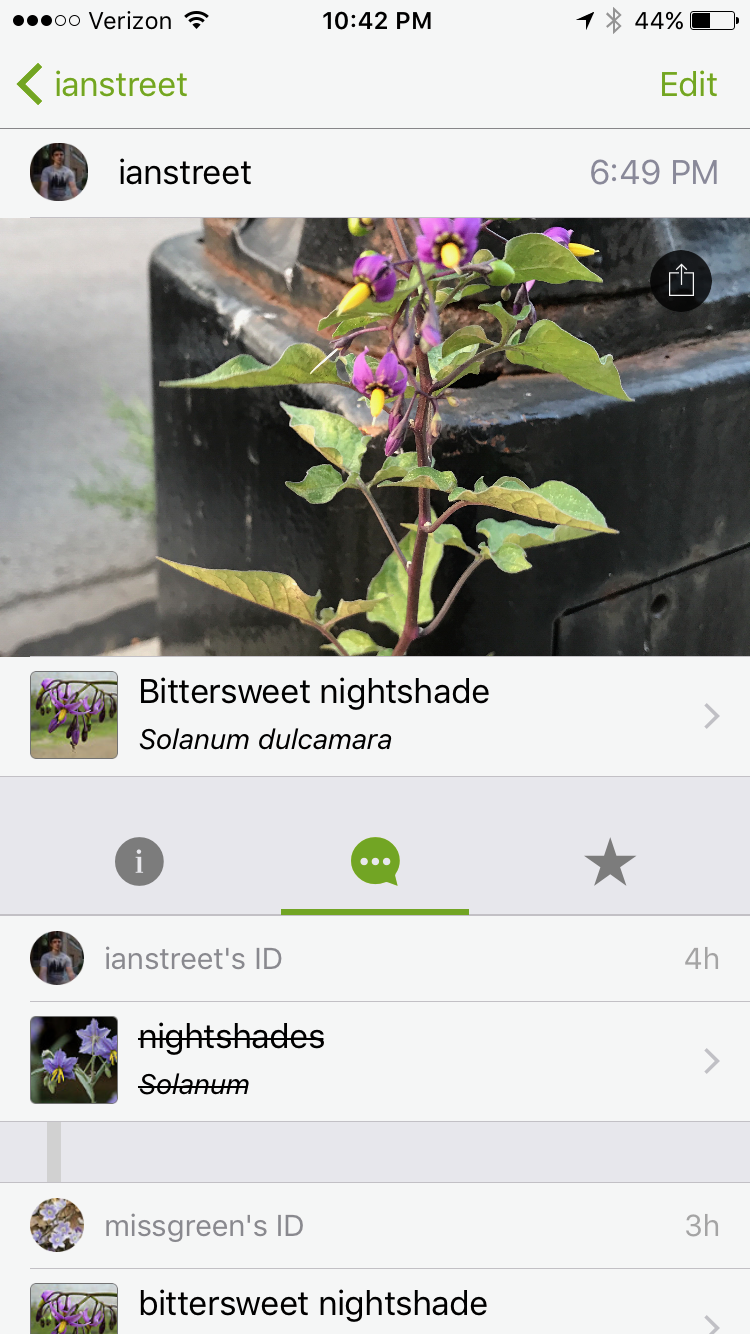Go back to ianstreet's profile
The width and height of the screenshot is (750, 1334).
102,85
